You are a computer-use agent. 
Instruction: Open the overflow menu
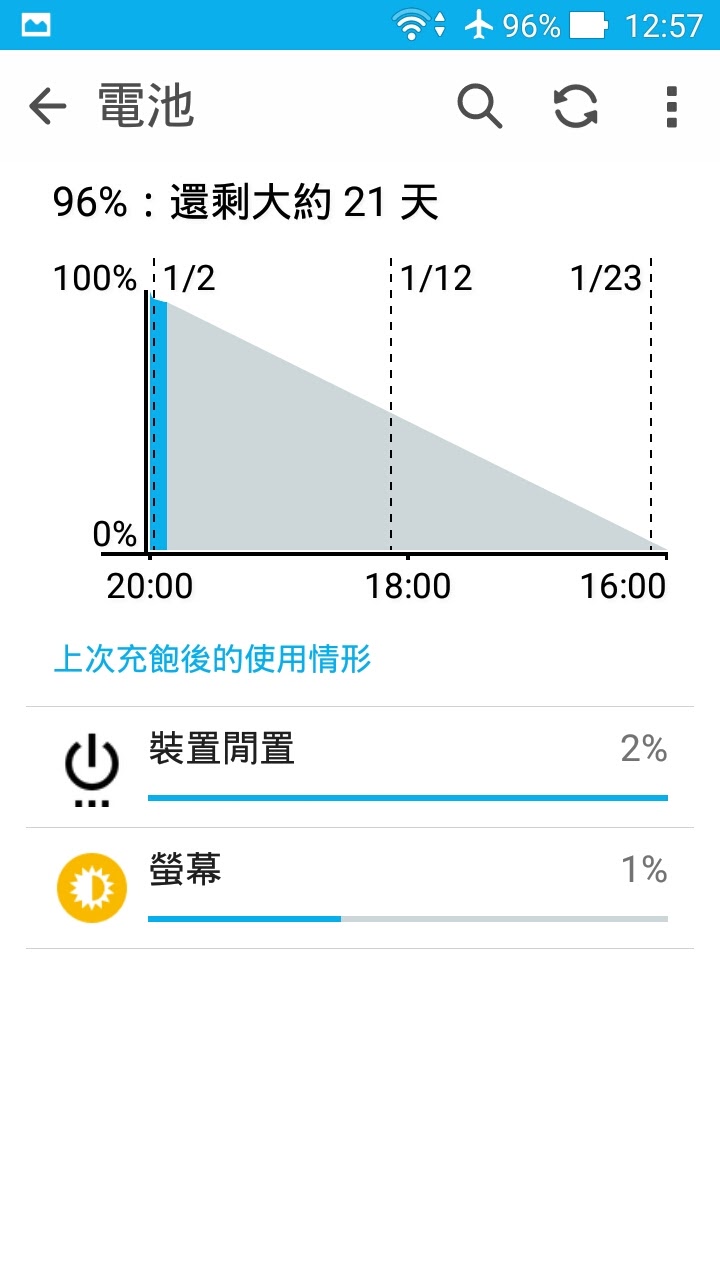(671, 106)
